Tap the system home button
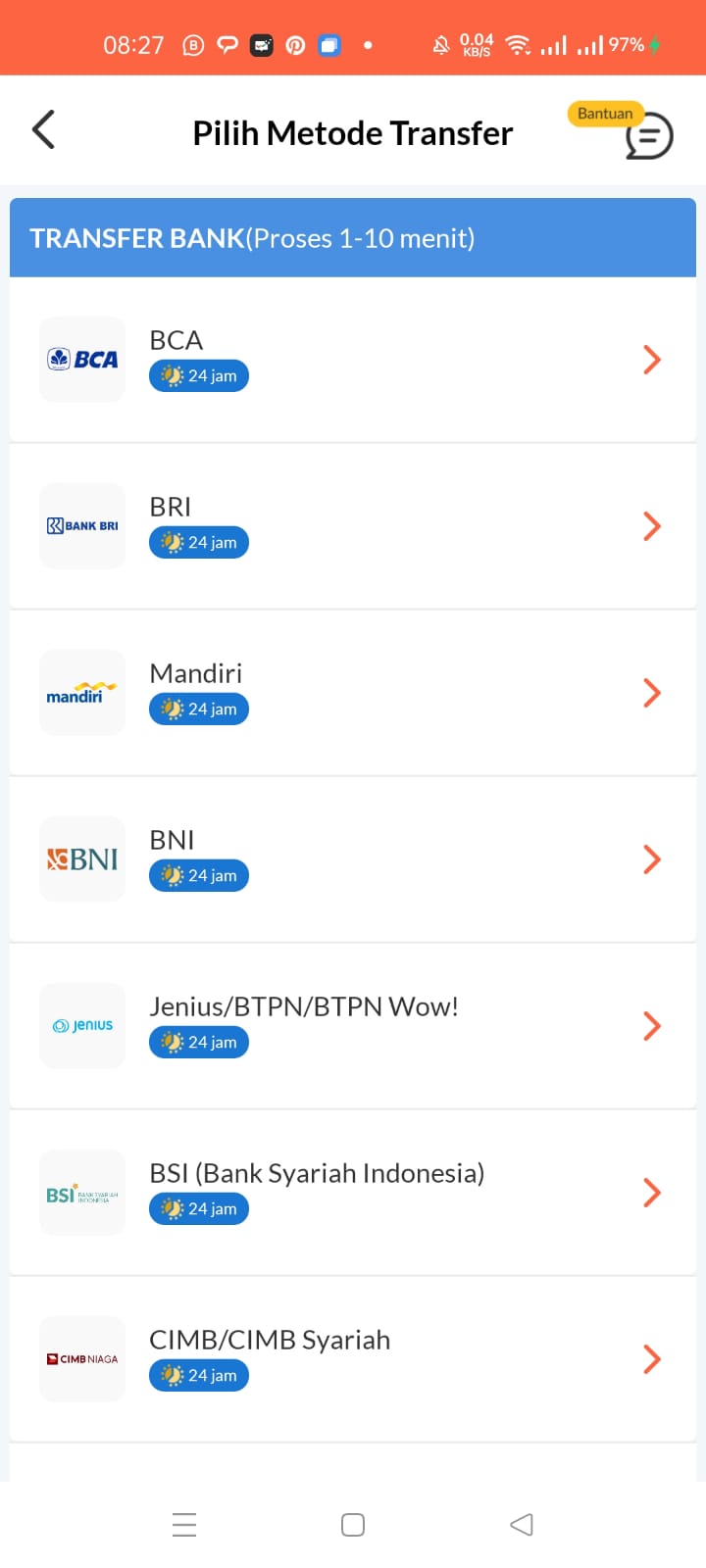The width and height of the screenshot is (706, 1568). point(353,1525)
